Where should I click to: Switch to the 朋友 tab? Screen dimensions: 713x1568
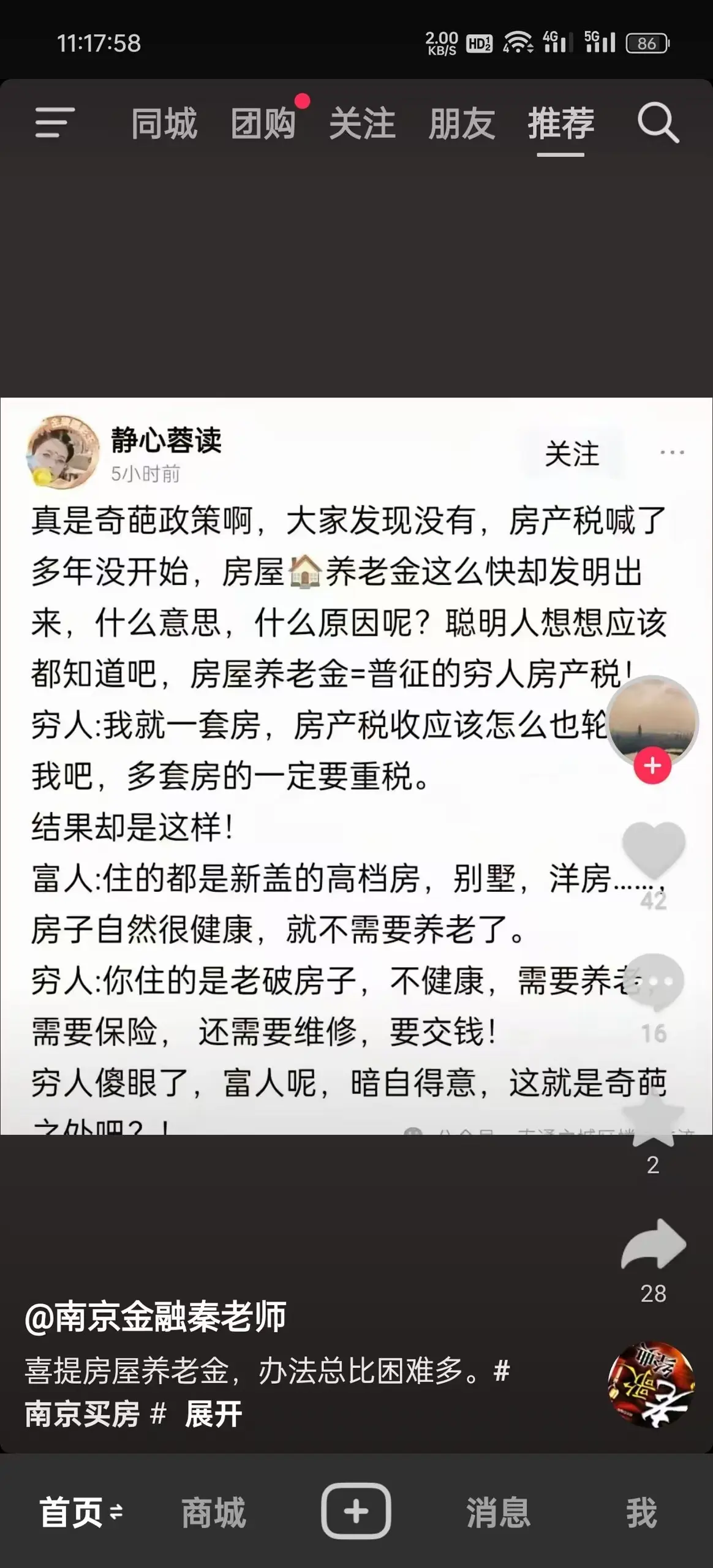coord(461,124)
